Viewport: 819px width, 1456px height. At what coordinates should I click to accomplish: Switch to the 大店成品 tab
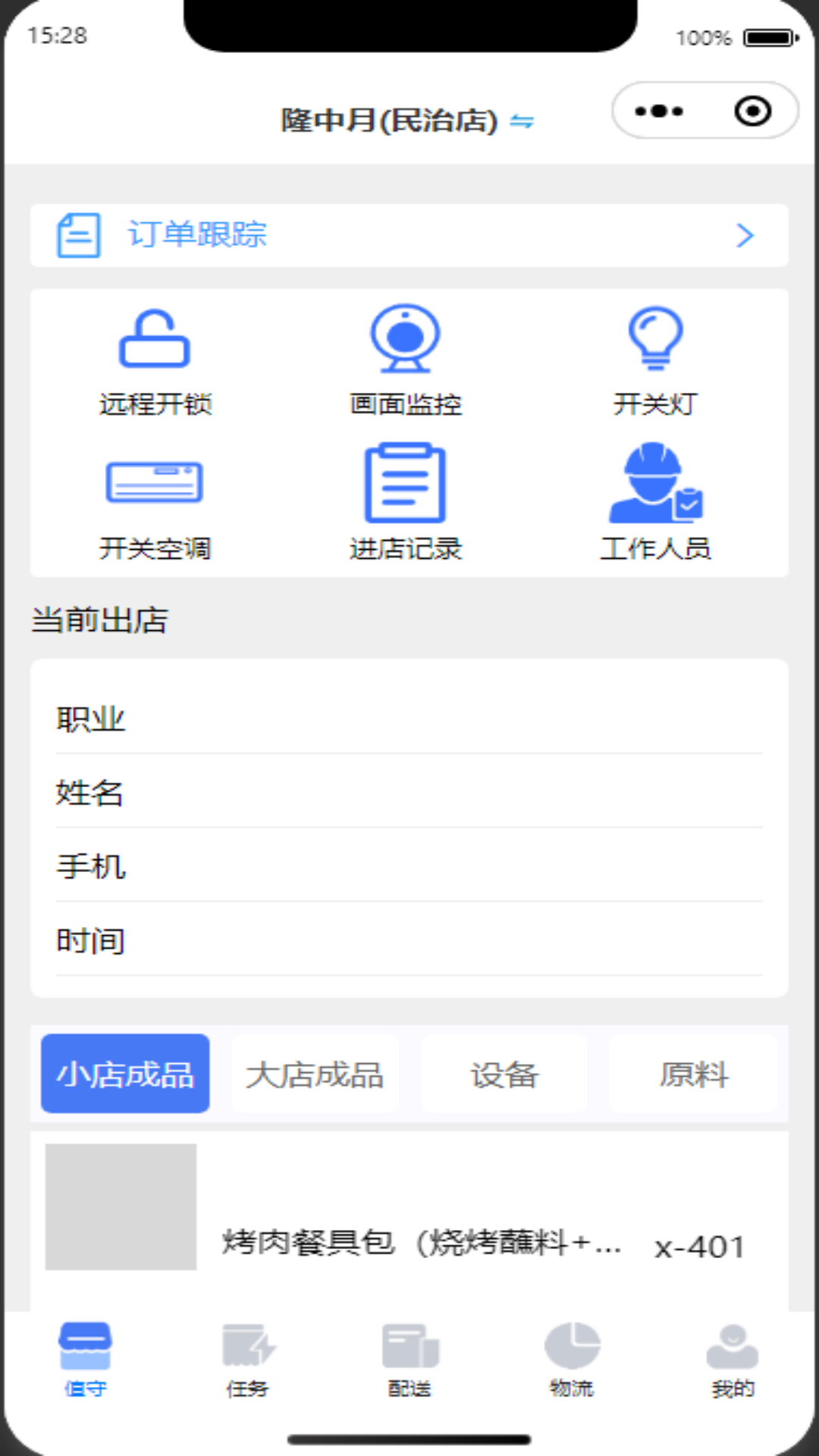point(315,1073)
